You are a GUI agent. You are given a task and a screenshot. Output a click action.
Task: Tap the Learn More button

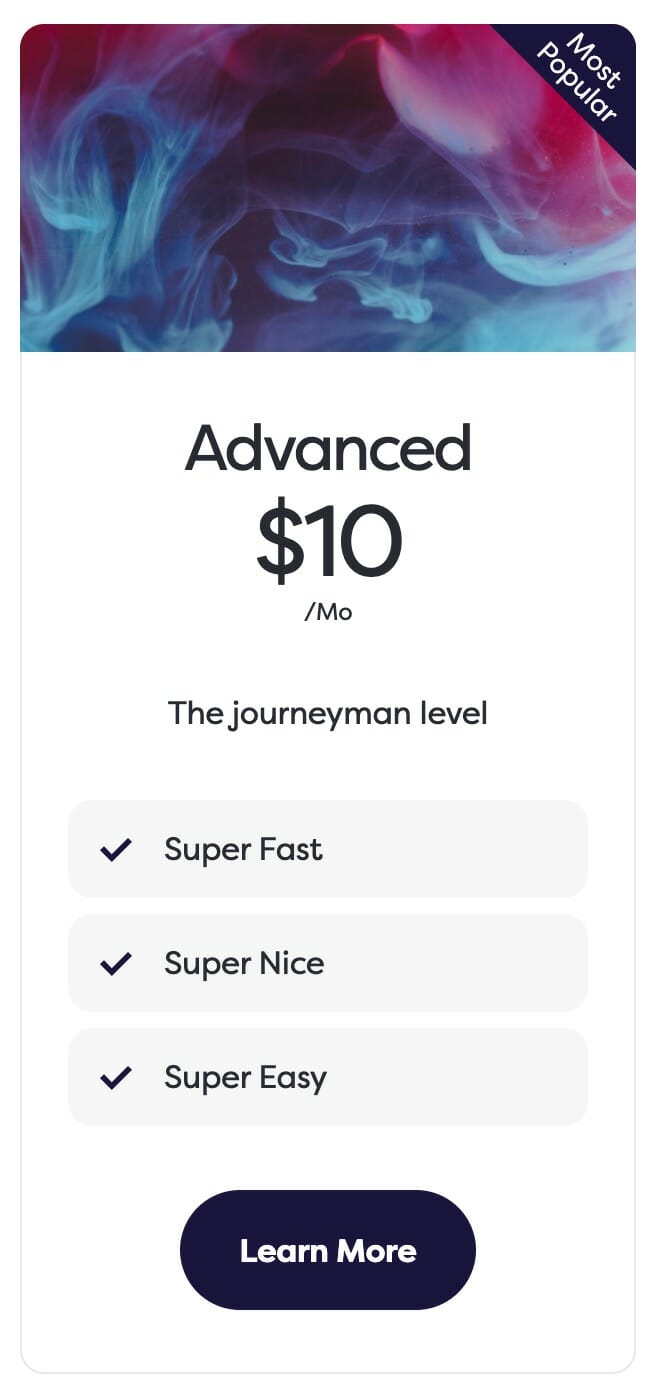[328, 1250]
